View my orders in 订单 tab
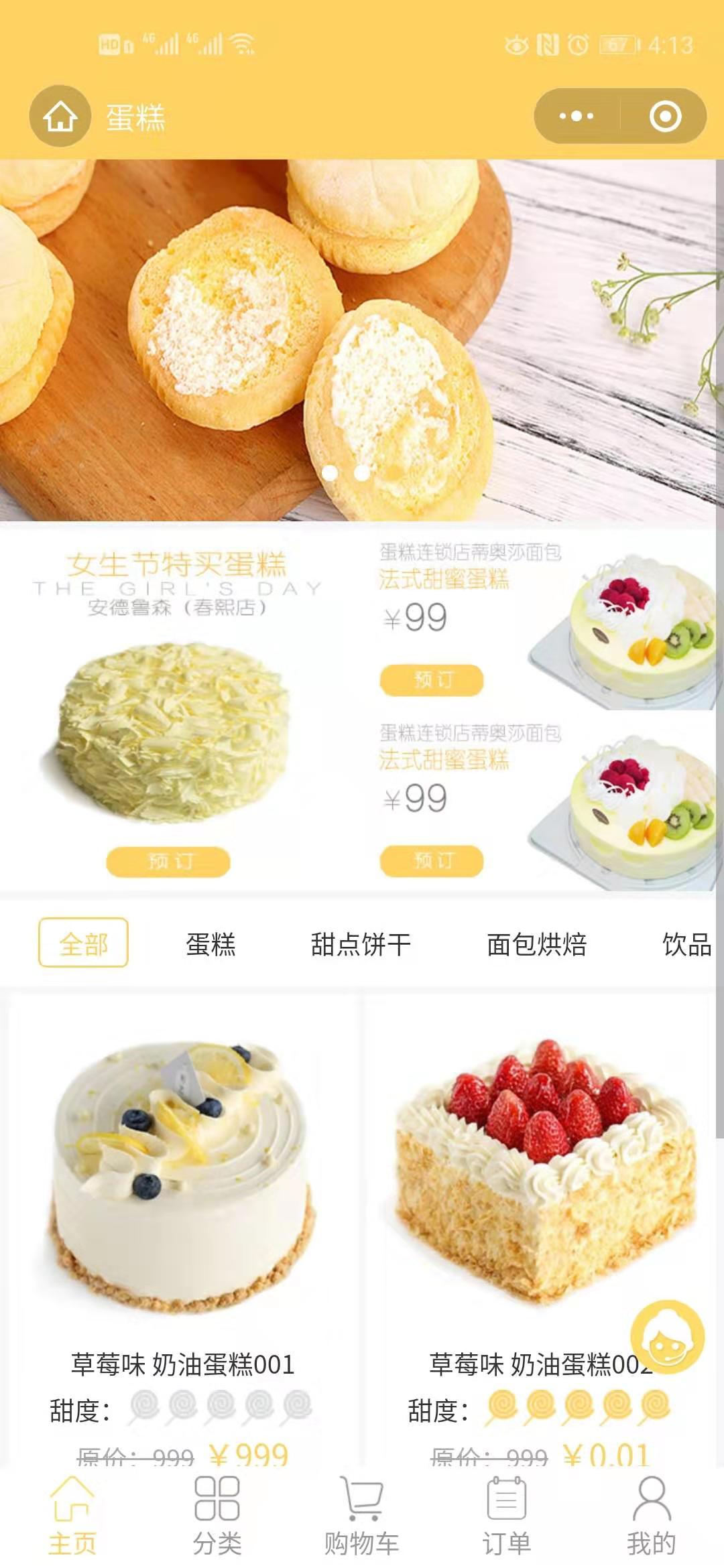The width and height of the screenshot is (724, 1568). [x=507, y=1516]
